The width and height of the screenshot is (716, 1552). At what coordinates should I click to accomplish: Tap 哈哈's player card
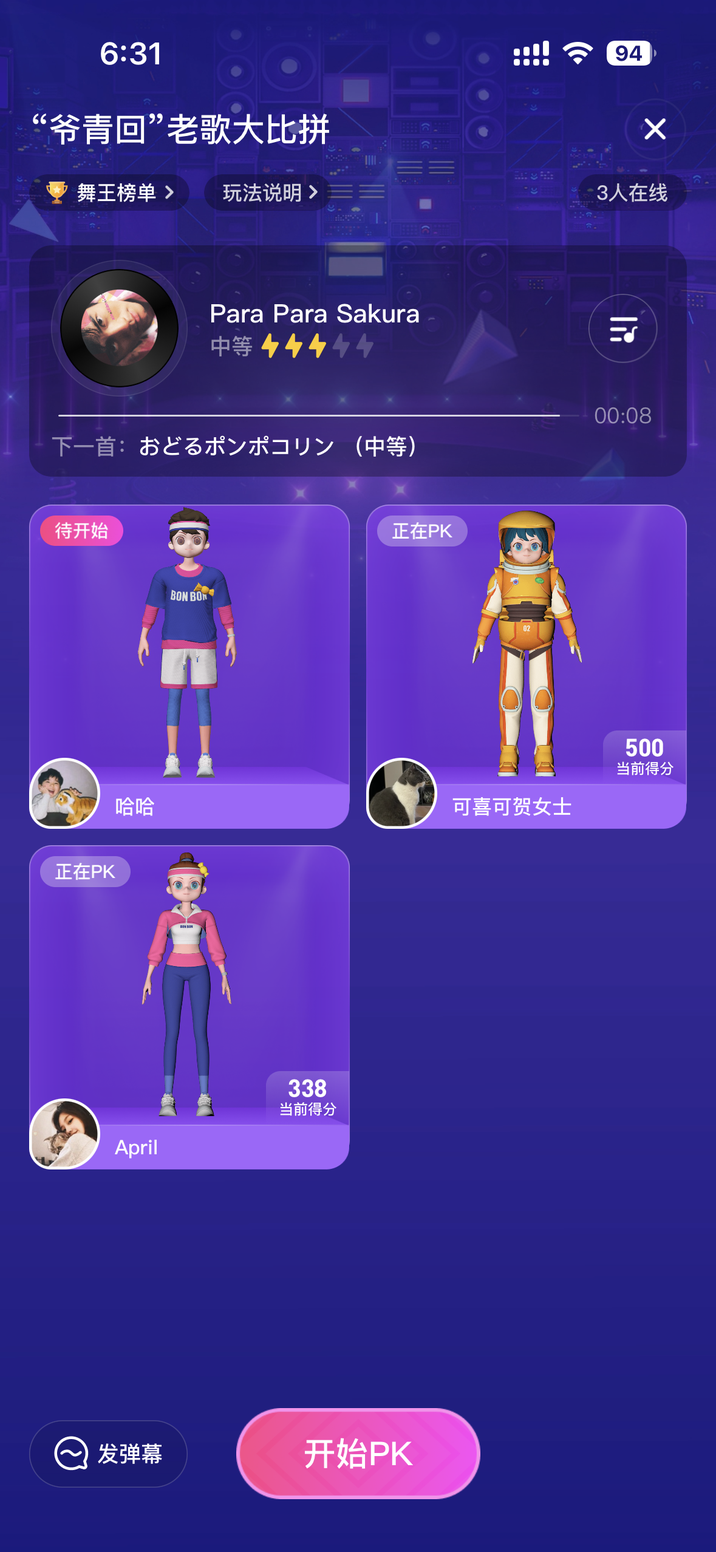coord(189,666)
